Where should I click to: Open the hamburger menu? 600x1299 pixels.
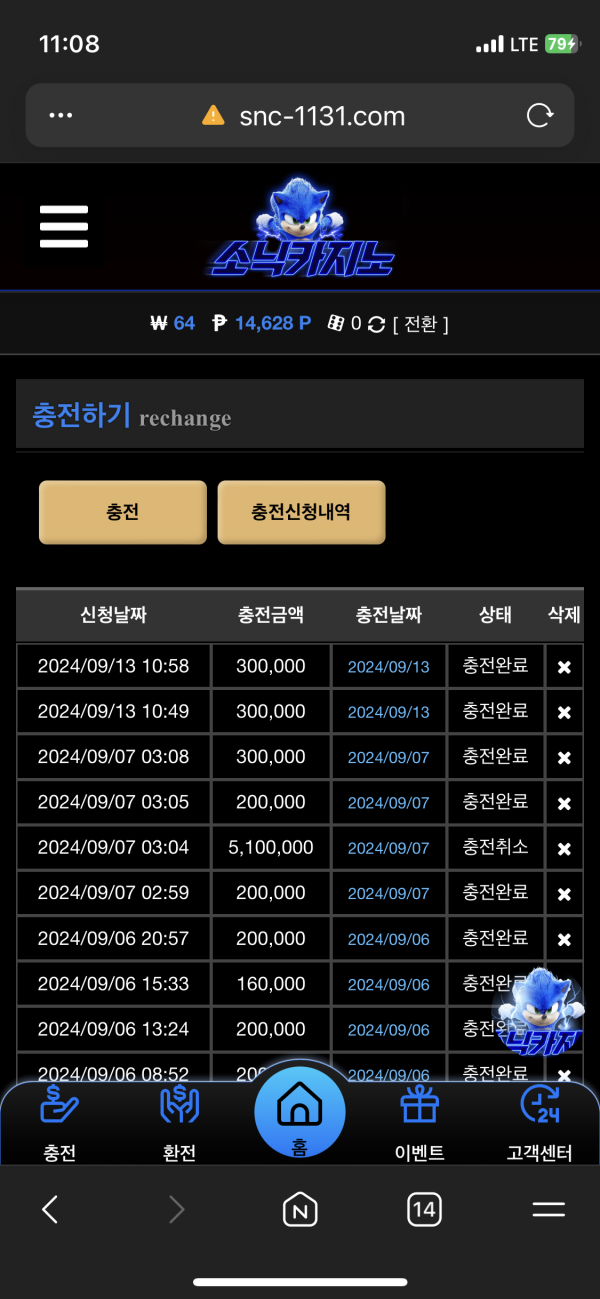point(64,227)
